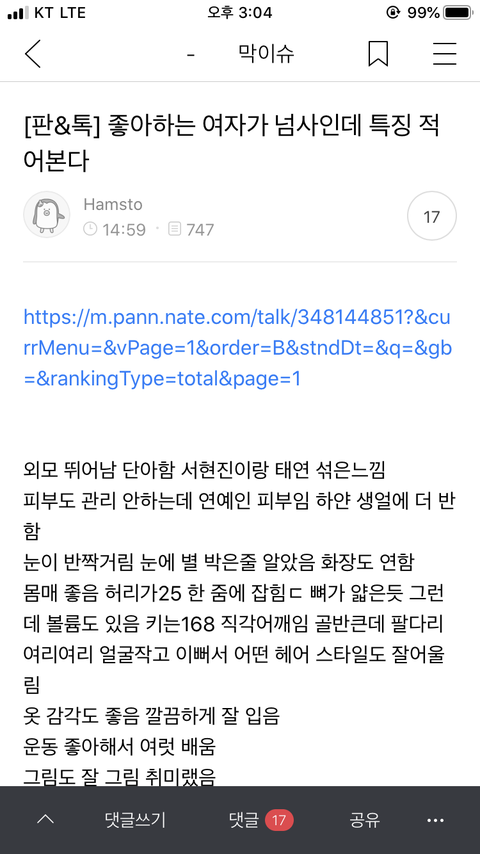View Hamsto's profile
This screenshot has height=854, width=480.
click(x=46, y=215)
